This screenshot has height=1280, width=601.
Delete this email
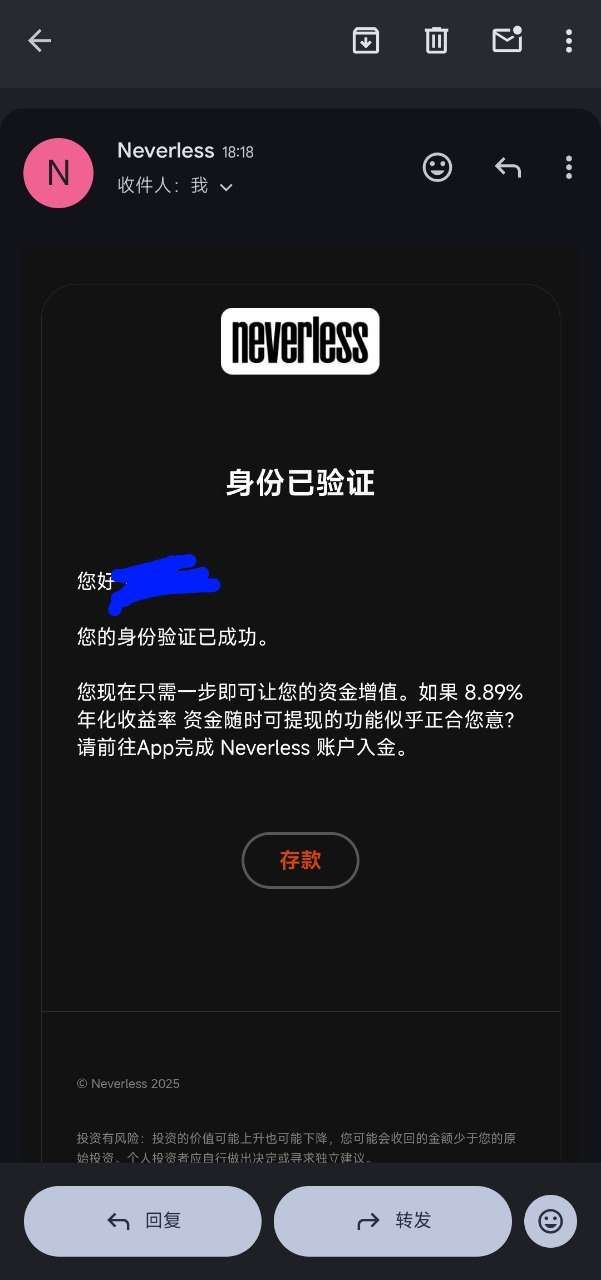436,41
